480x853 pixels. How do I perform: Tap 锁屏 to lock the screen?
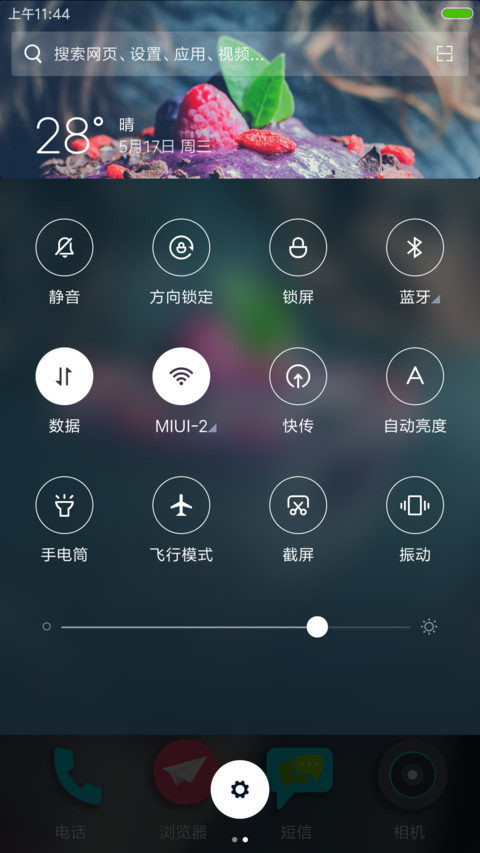298,248
